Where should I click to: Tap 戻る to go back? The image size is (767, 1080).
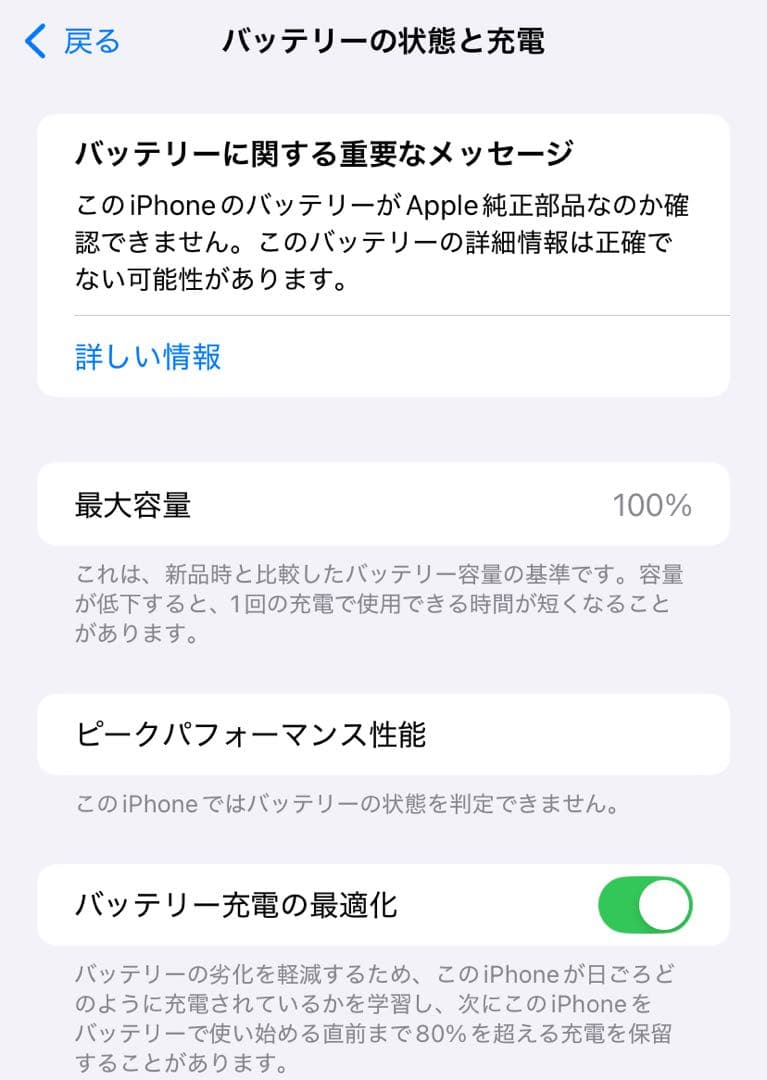pos(75,41)
